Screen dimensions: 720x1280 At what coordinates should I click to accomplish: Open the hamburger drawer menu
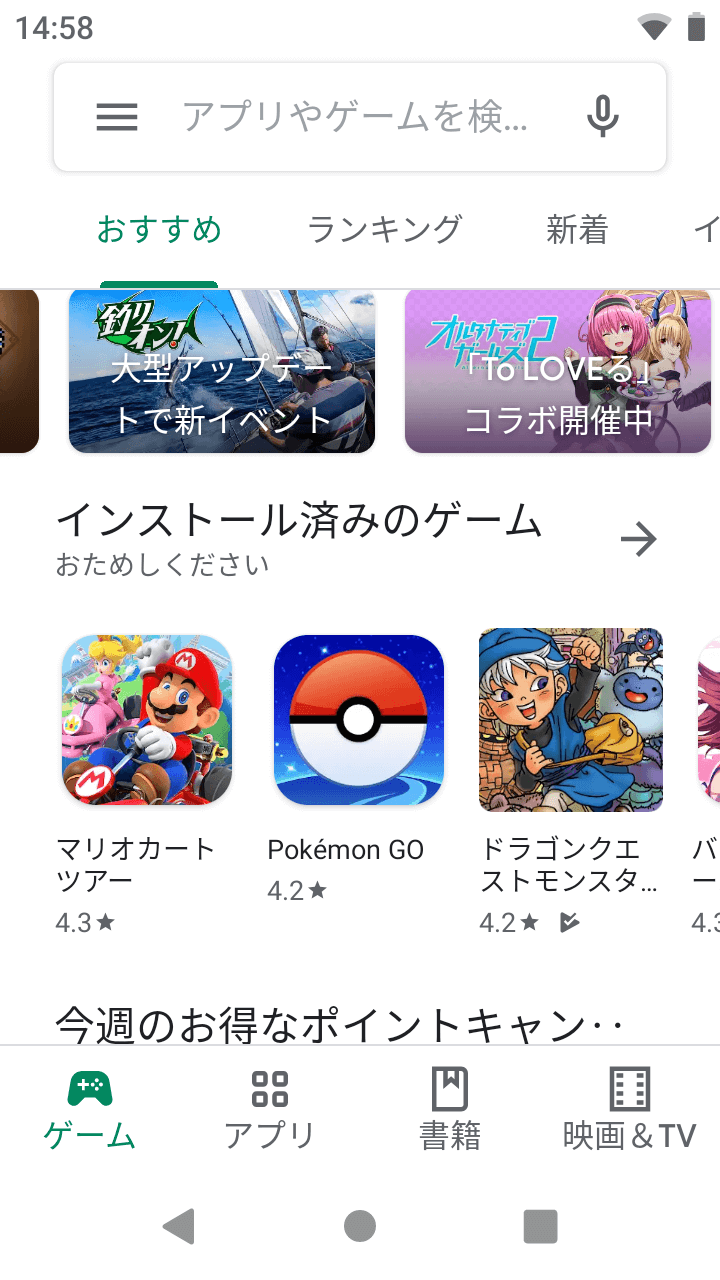coord(117,118)
